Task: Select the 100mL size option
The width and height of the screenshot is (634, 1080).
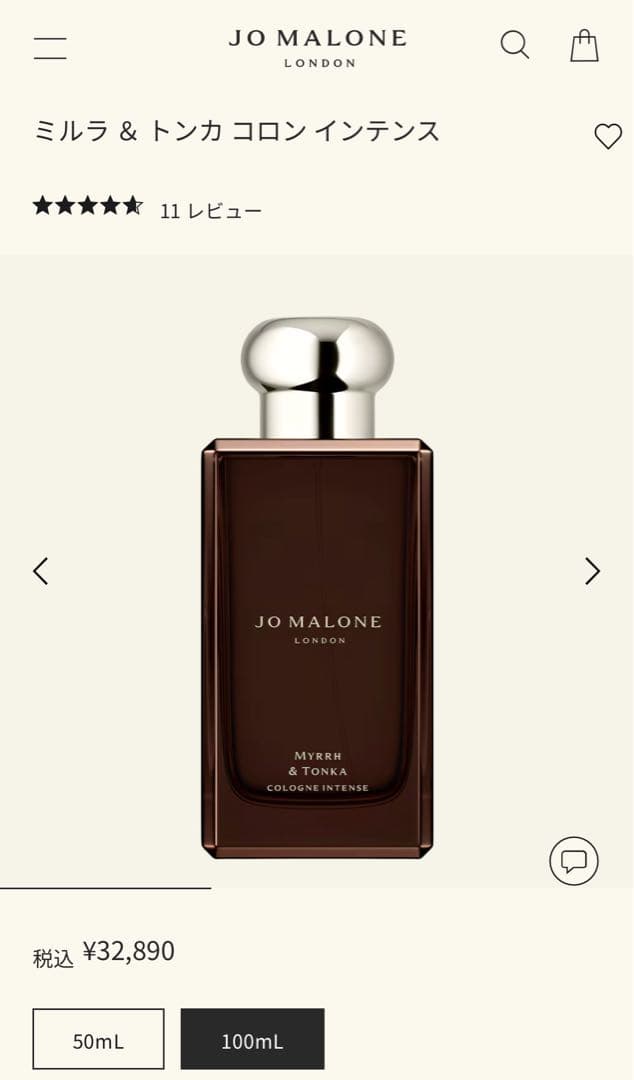Action: tap(252, 1039)
